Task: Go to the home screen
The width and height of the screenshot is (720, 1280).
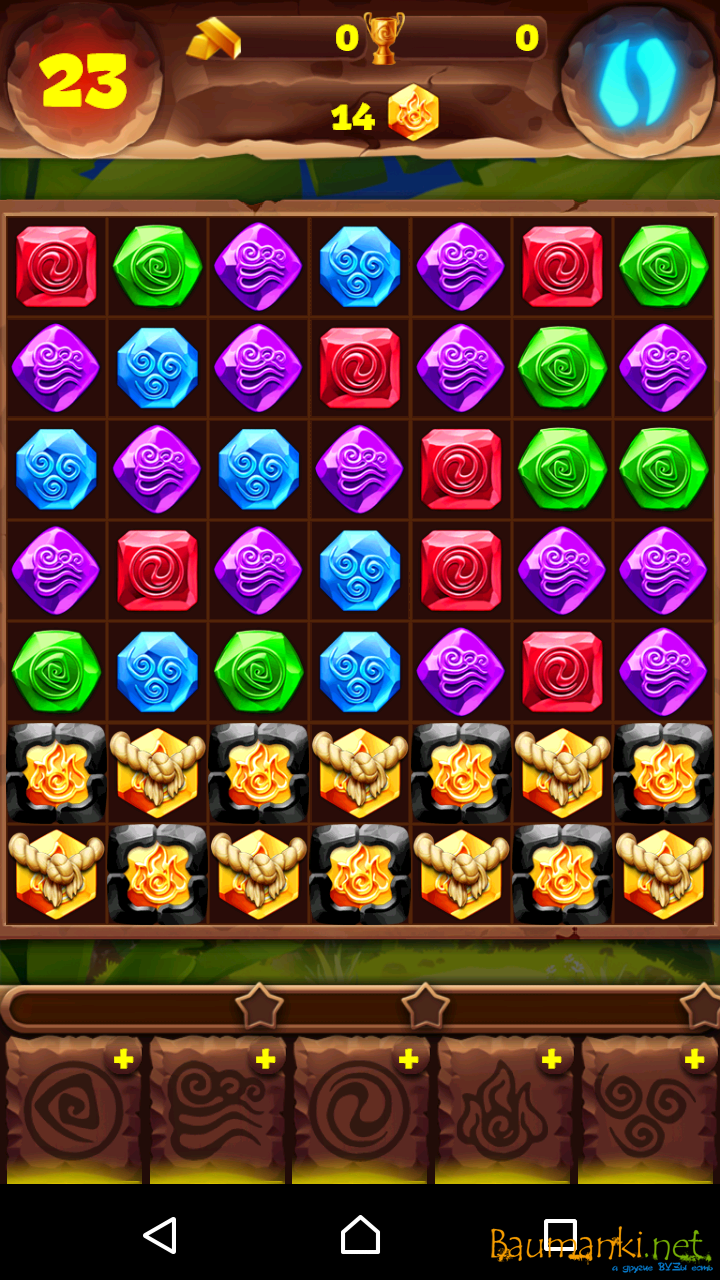Action: [x=360, y=1235]
